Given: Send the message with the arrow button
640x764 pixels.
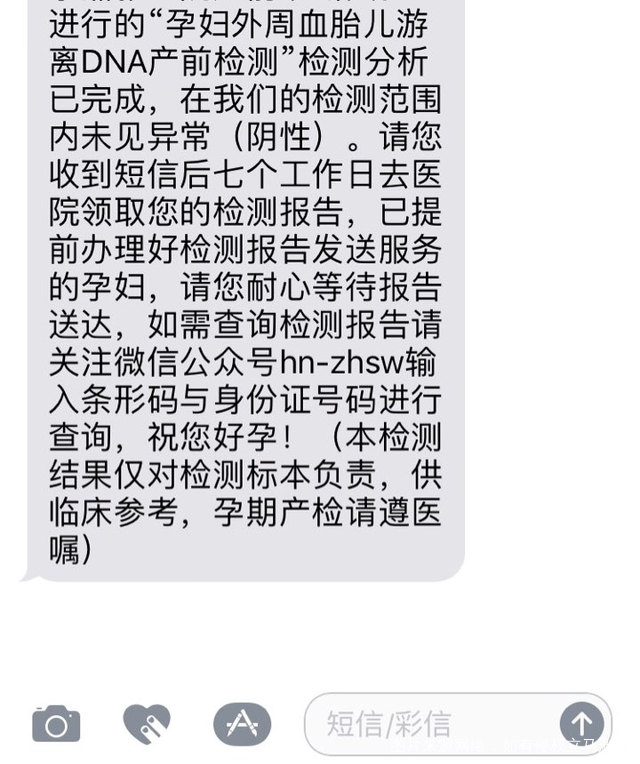Looking at the screenshot, I should (x=581, y=723).
